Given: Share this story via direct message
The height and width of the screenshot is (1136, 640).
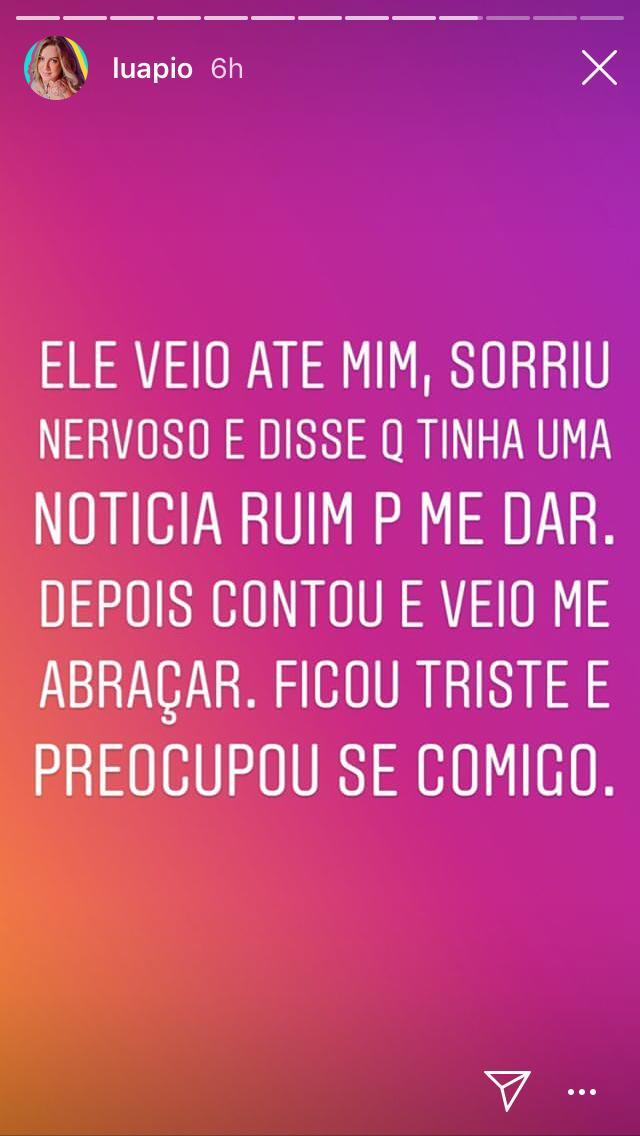Looking at the screenshot, I should pos(507,1089).
